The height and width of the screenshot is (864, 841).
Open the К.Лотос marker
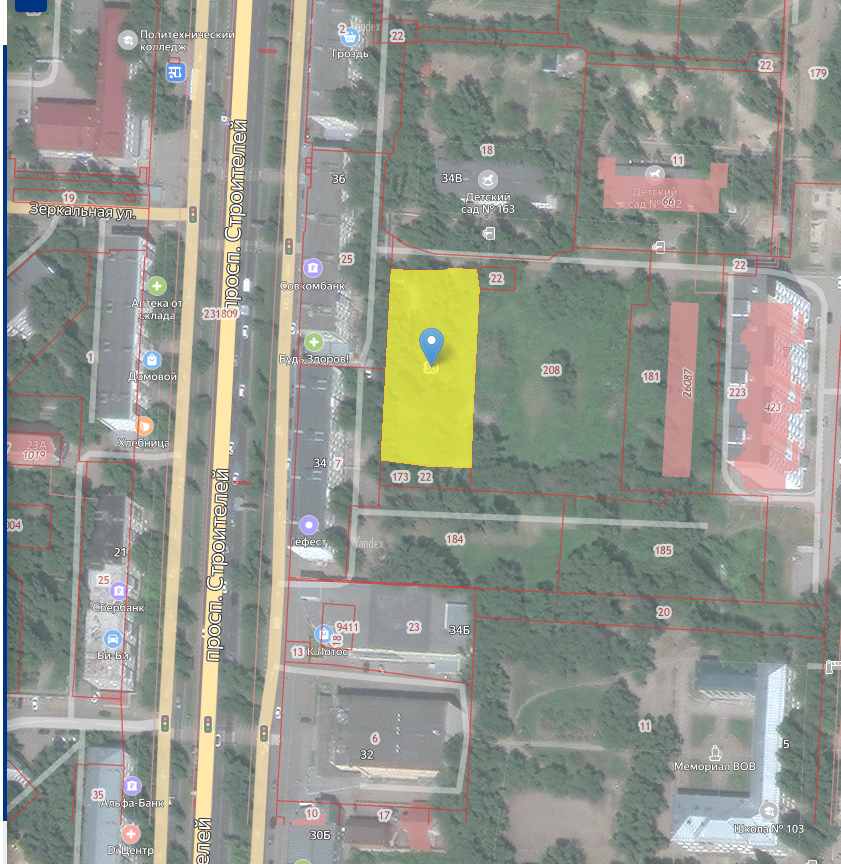[x=323, y=633]
